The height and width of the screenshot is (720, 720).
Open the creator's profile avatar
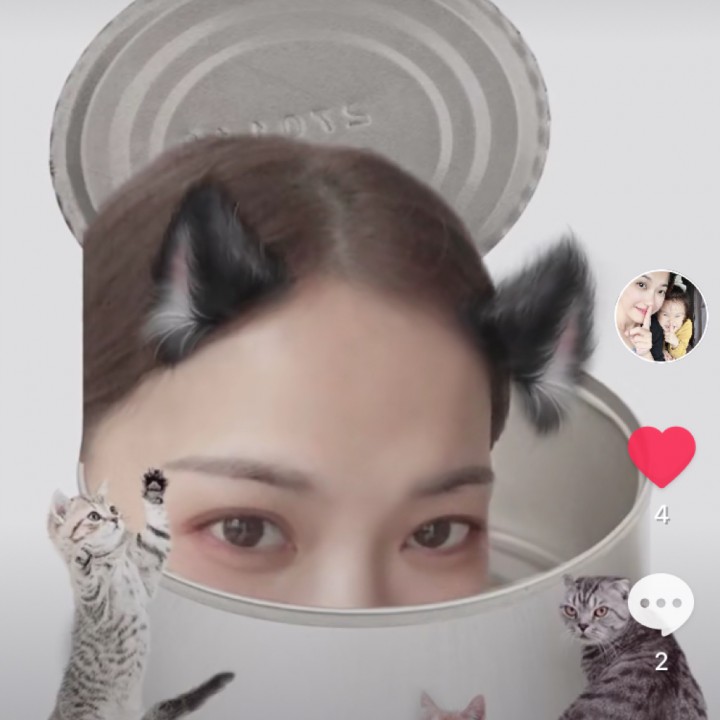coord(661,316)
